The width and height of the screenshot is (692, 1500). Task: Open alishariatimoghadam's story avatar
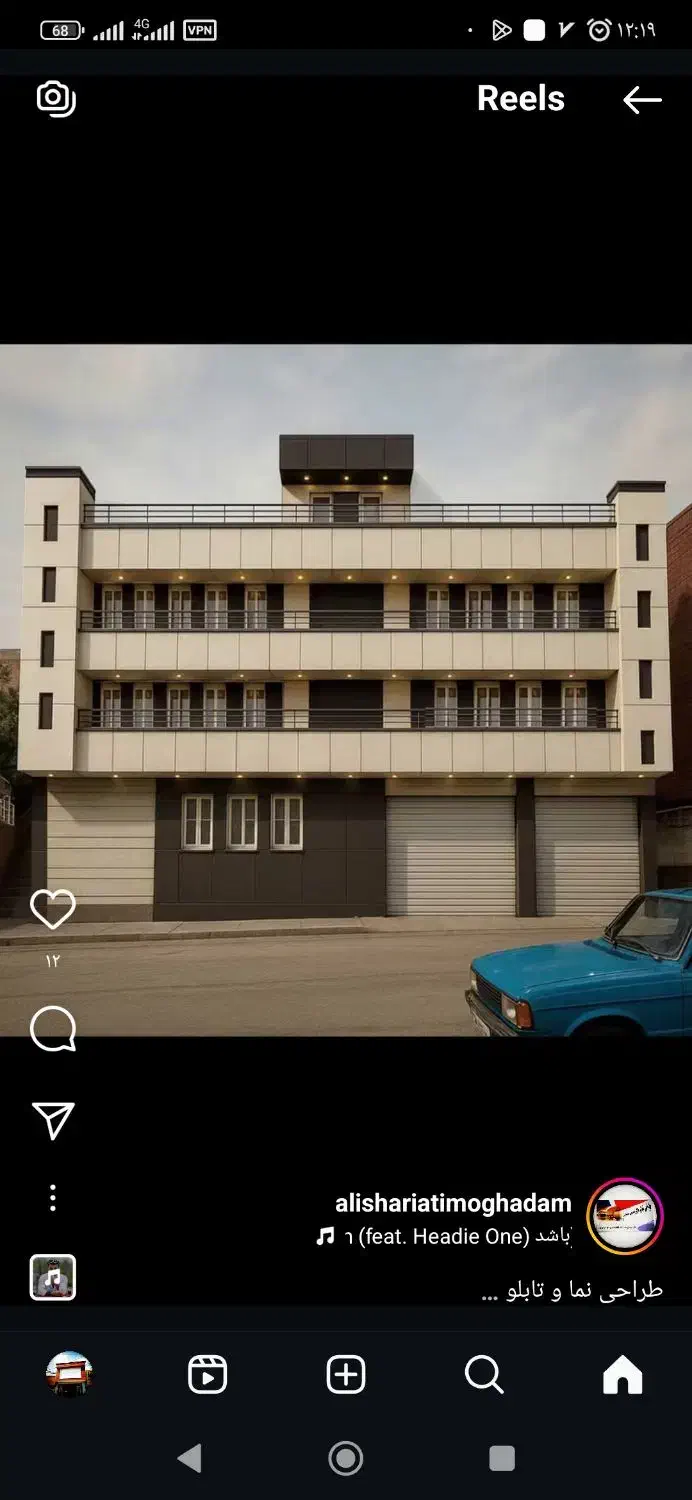click(x=625, y=1216)
